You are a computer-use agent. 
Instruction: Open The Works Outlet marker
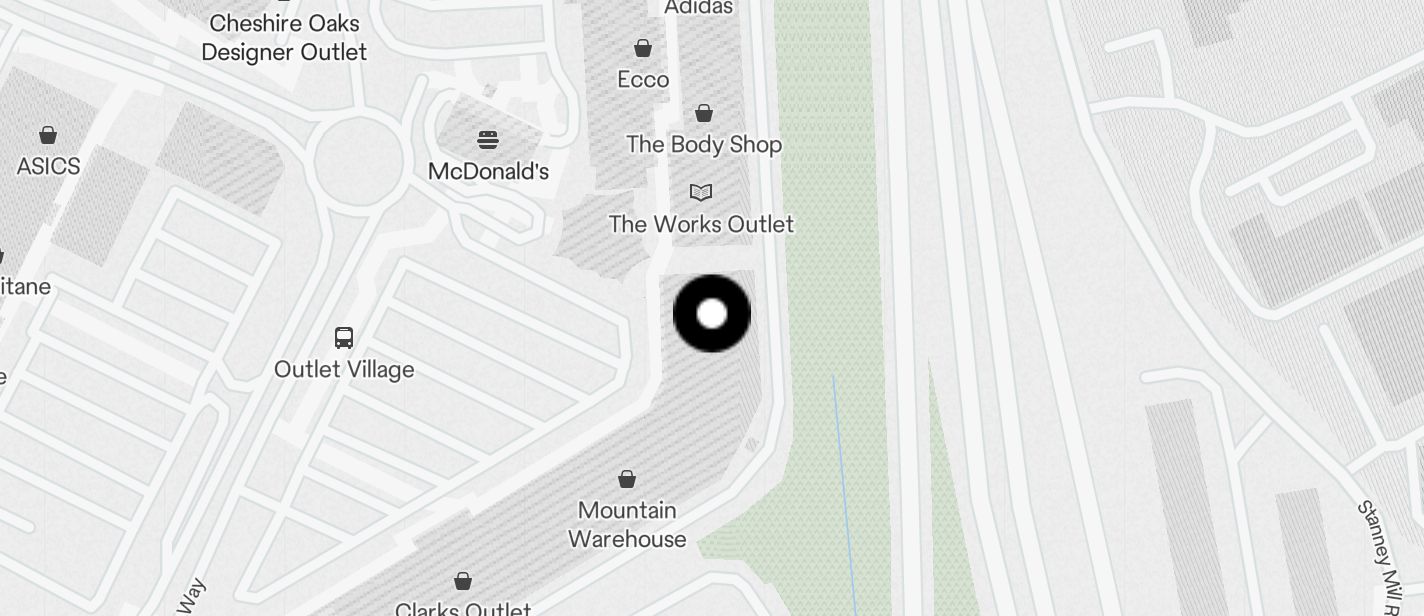click(702, 193)
